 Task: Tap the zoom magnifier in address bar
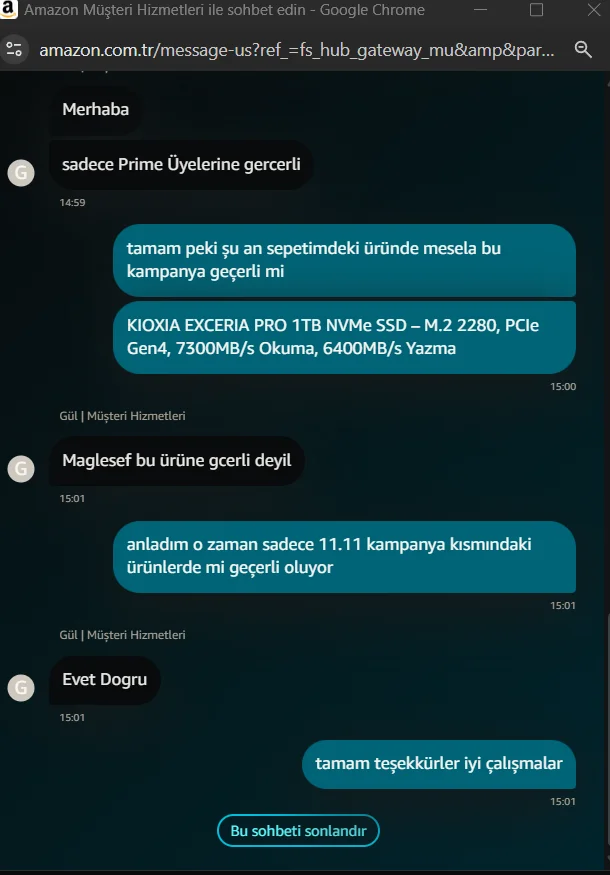583,49
